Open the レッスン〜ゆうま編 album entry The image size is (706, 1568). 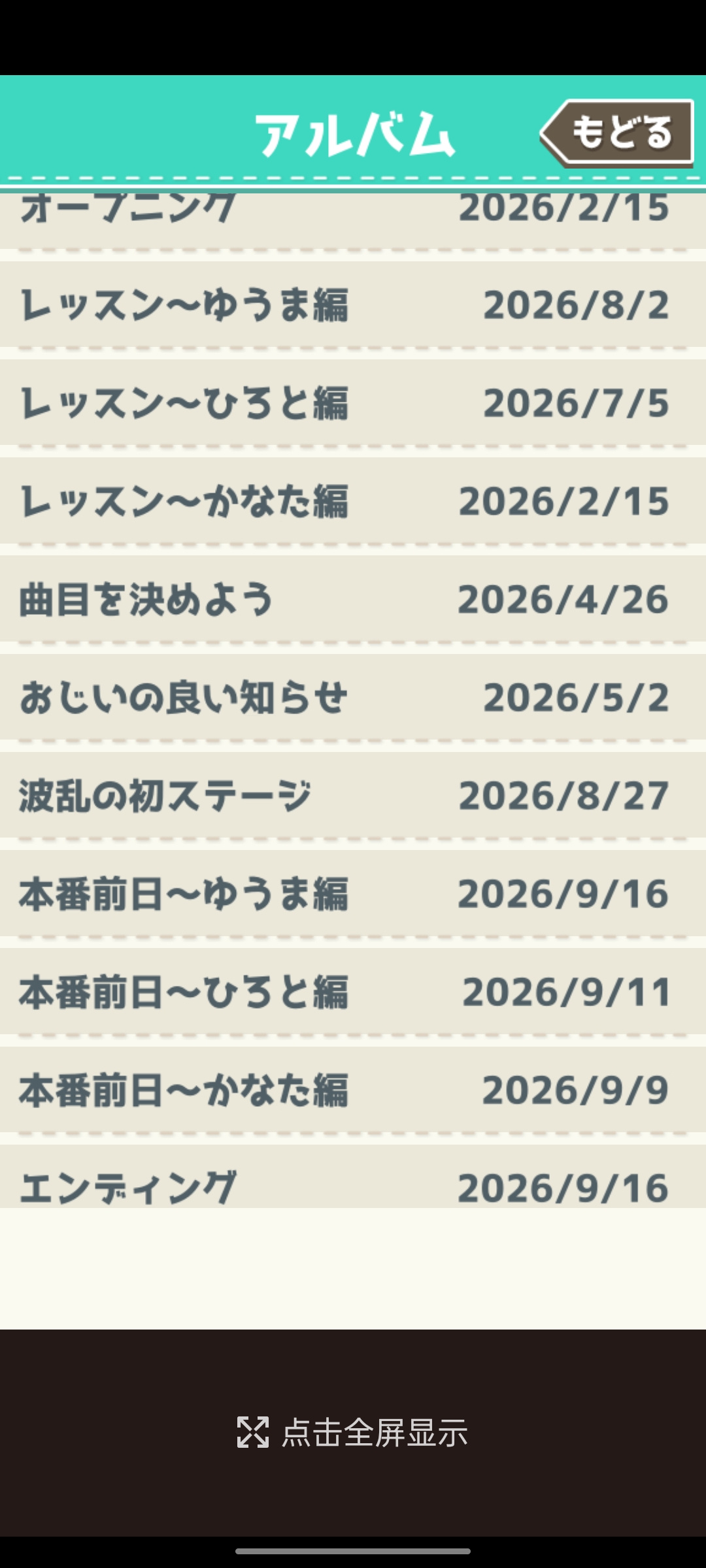tap(353, 304)
